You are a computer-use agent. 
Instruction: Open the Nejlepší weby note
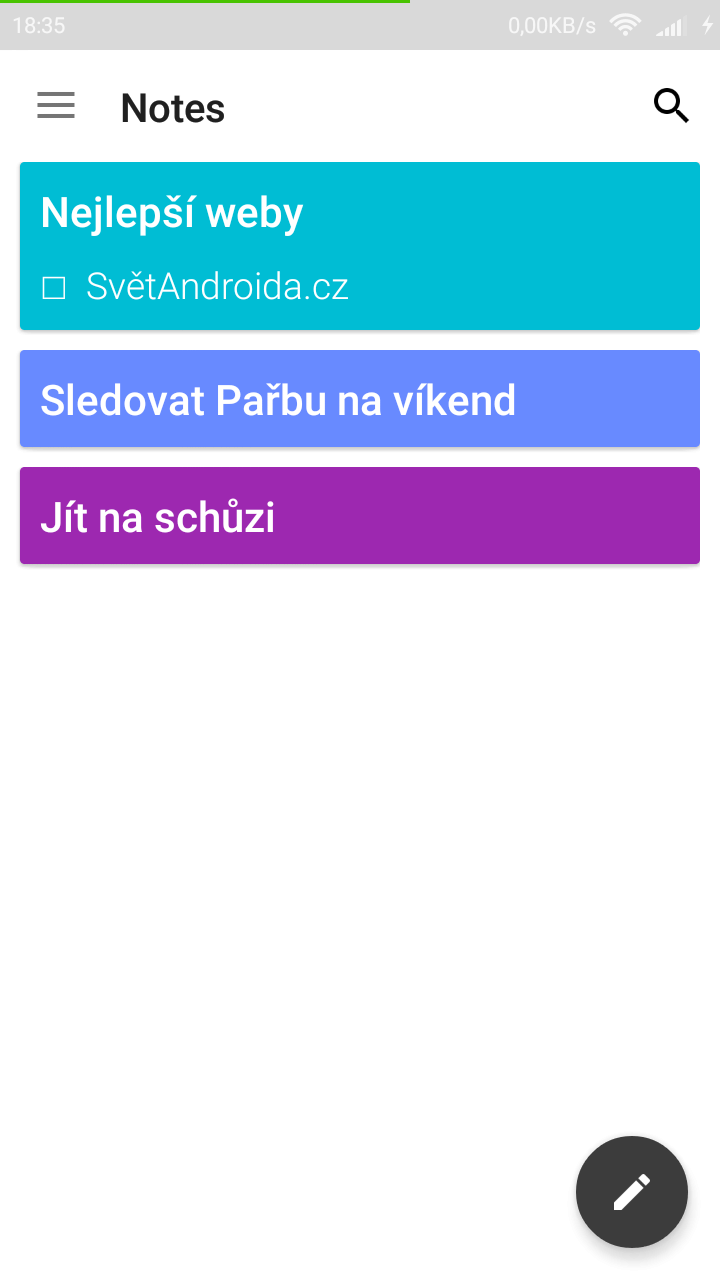[360, 246]
